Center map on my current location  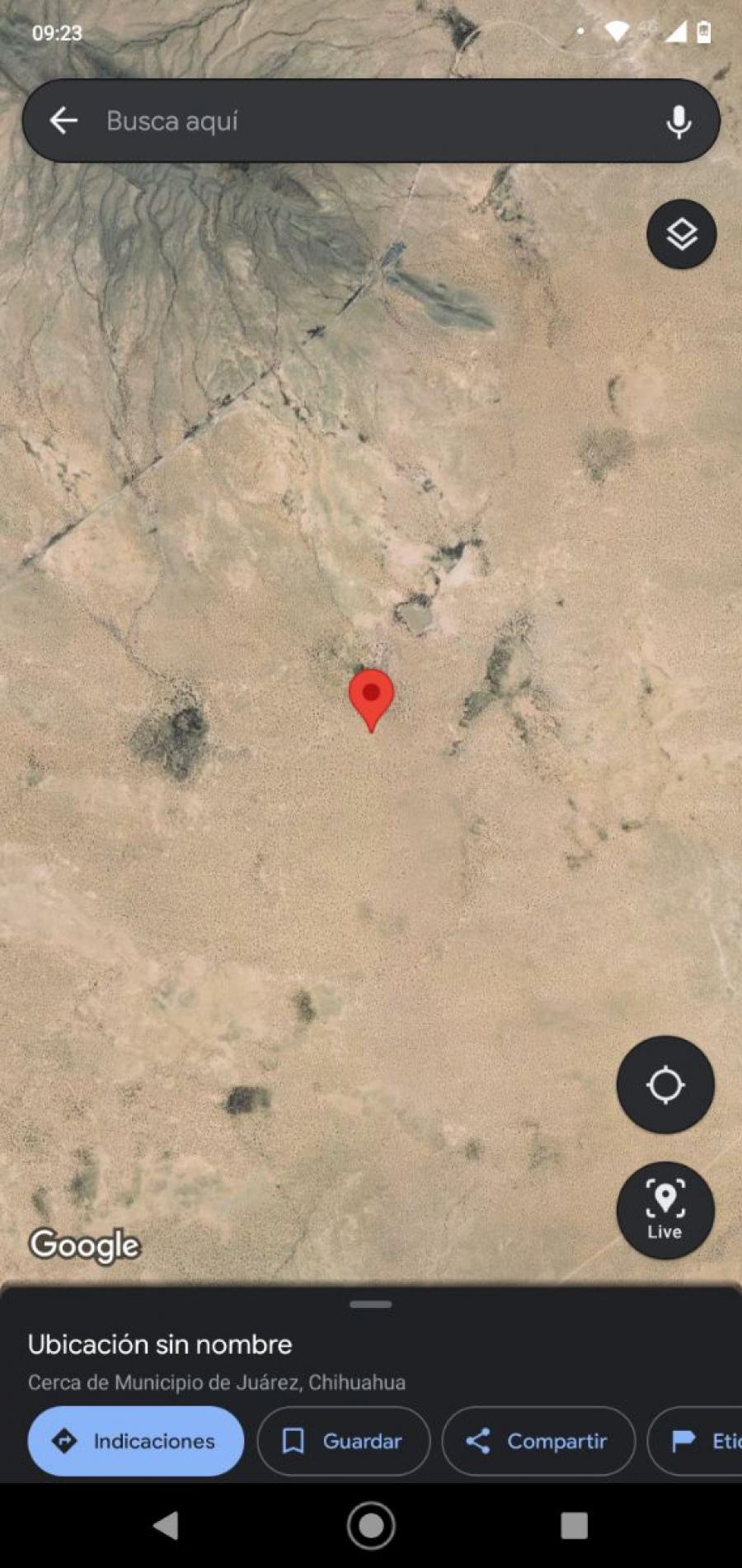[665, 1085]
